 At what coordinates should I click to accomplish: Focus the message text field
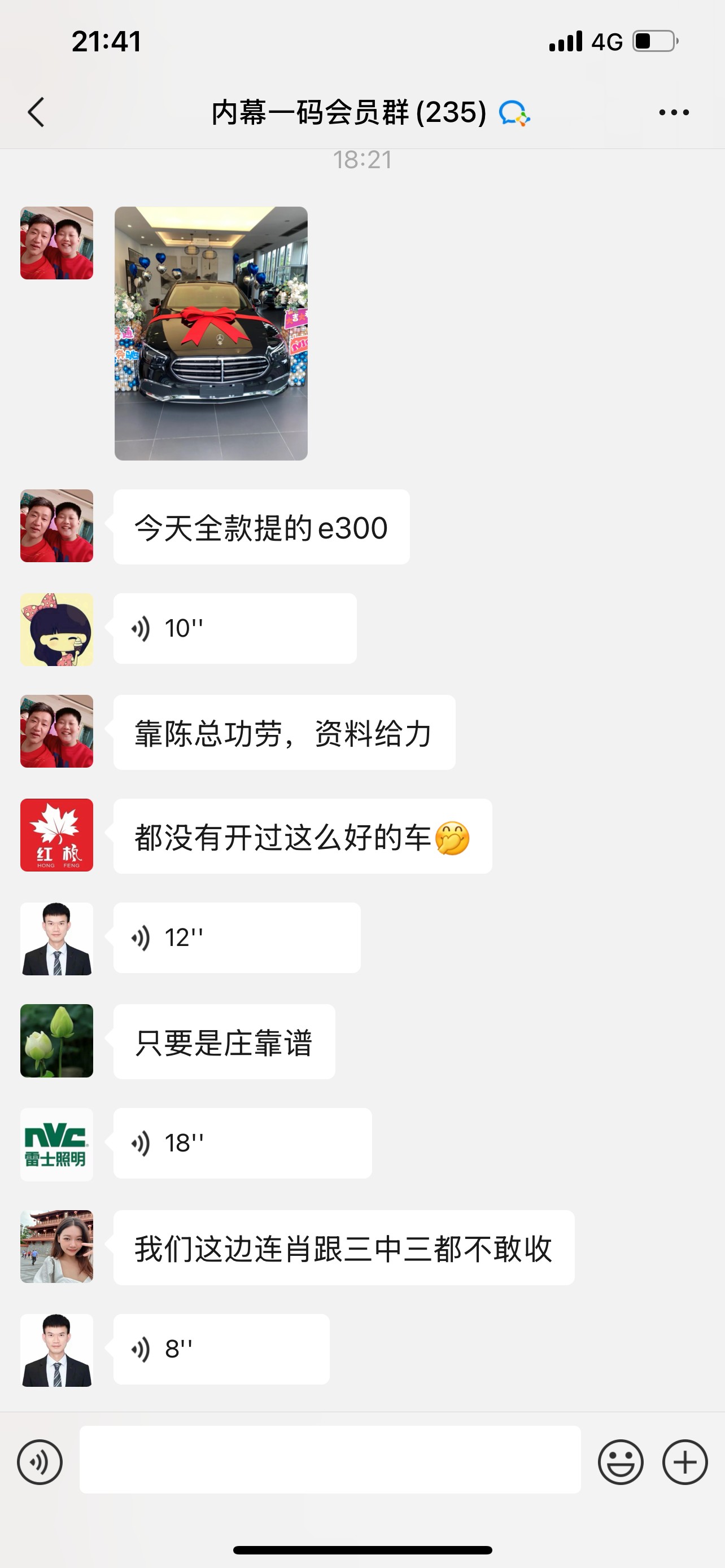[330, 1460]
